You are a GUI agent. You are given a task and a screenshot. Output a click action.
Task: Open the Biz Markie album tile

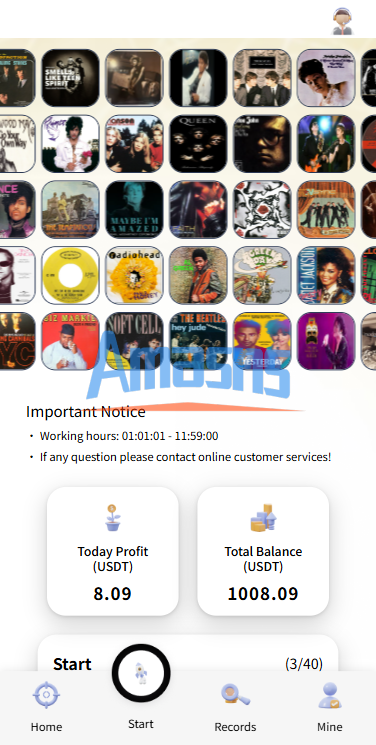click(x=70, y=341)
